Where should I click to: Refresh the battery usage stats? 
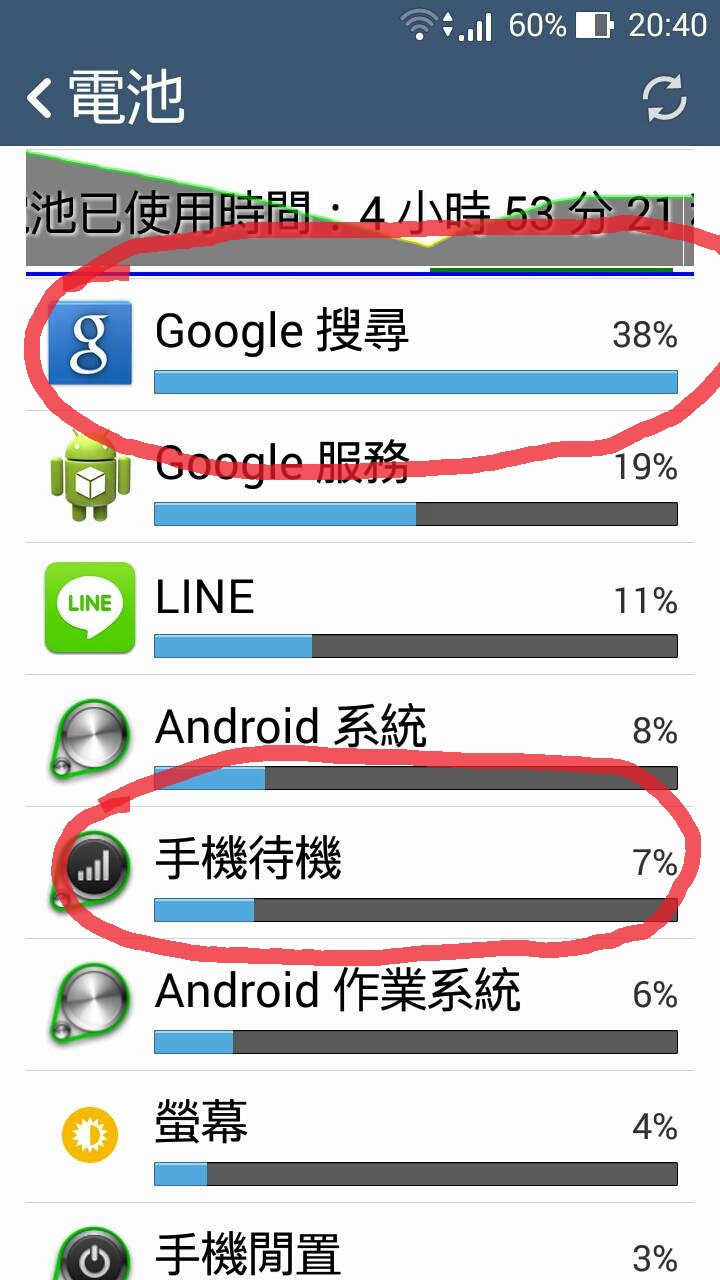pyautogui.click(x=664, y=98)
